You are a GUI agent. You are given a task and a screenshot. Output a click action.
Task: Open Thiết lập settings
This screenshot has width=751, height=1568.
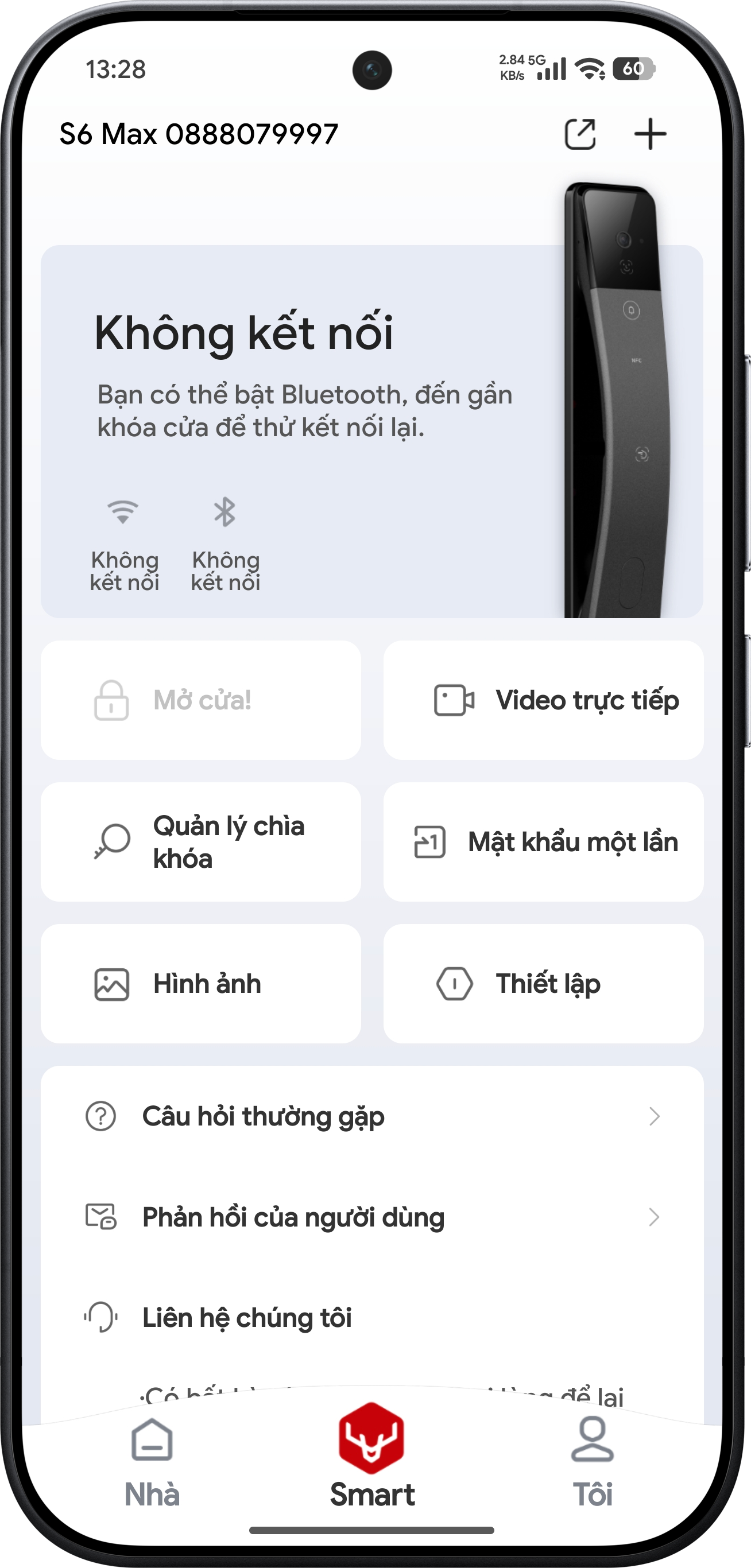pyautogui.click(x=543, y=984)
